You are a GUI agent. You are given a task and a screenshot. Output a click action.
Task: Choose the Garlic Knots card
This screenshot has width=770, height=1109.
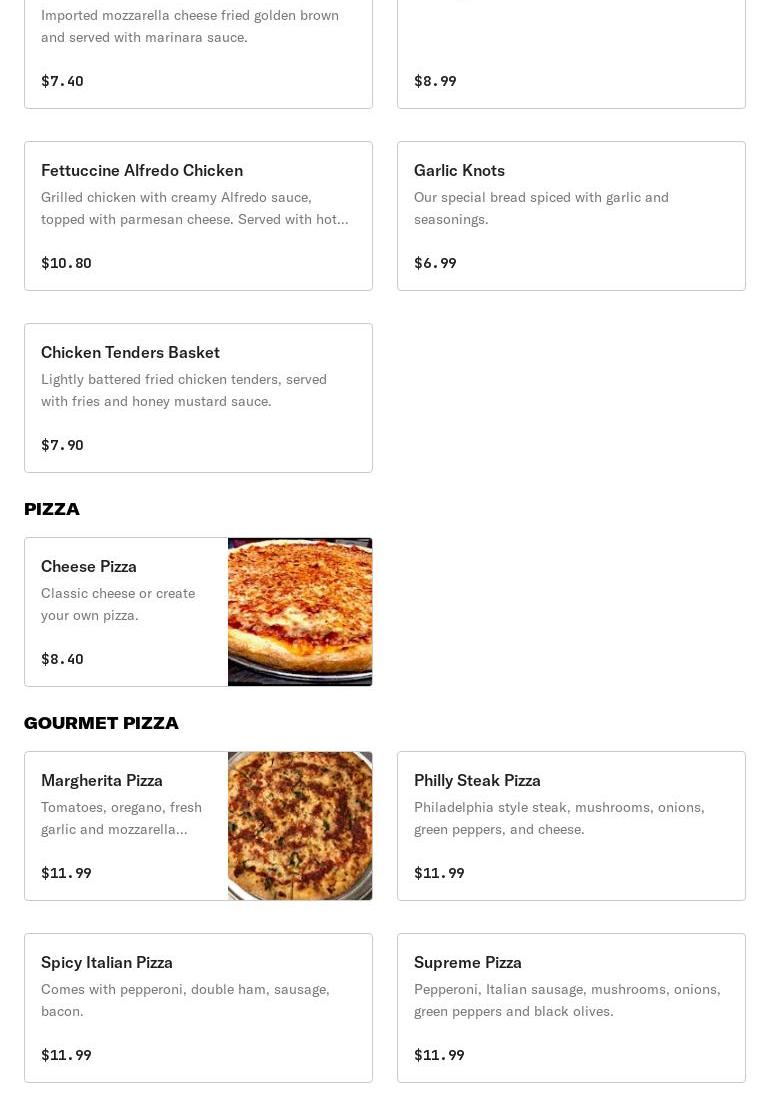[x=571, y=216]
